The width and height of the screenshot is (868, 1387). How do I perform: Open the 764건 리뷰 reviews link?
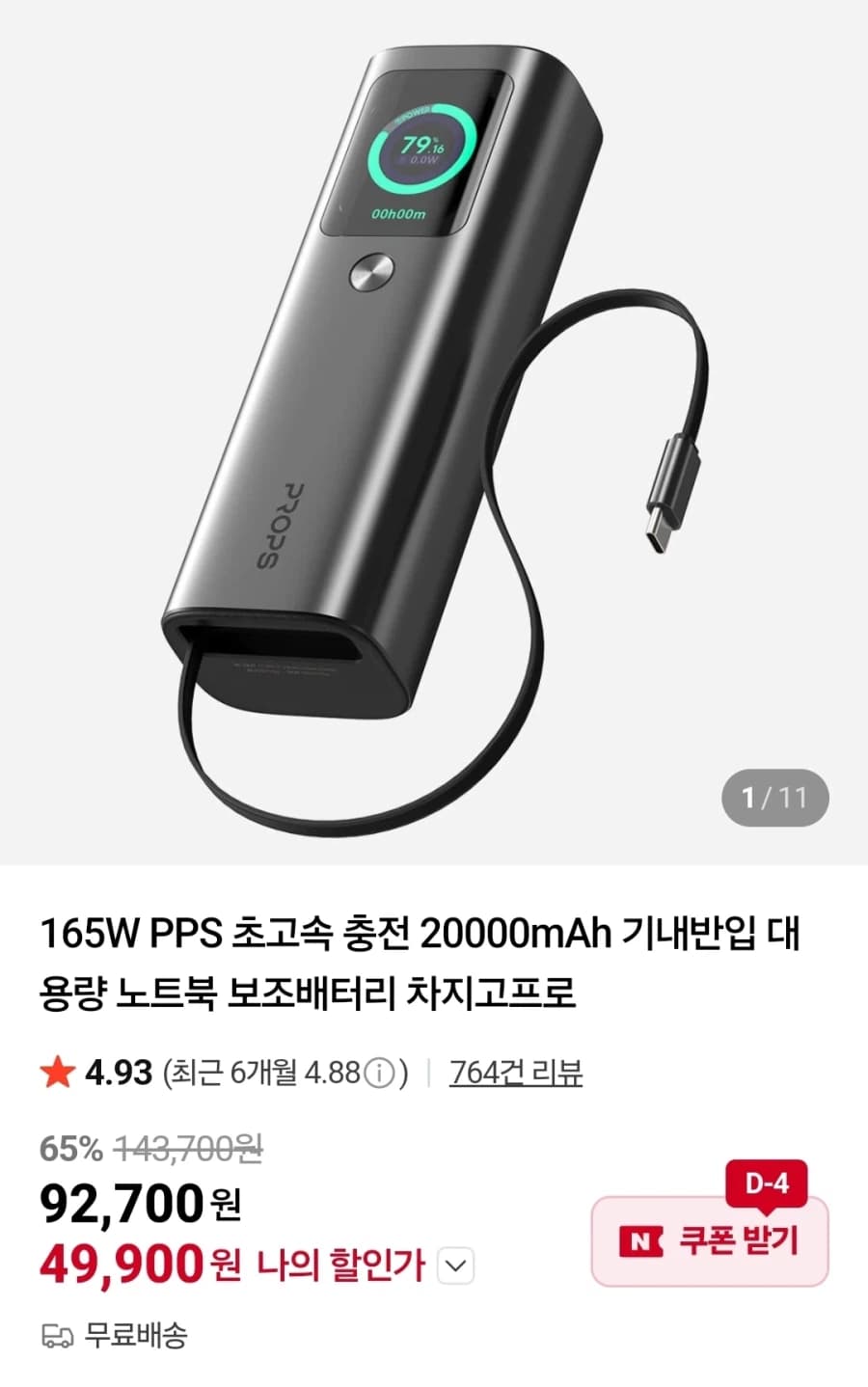point(517,1072)
